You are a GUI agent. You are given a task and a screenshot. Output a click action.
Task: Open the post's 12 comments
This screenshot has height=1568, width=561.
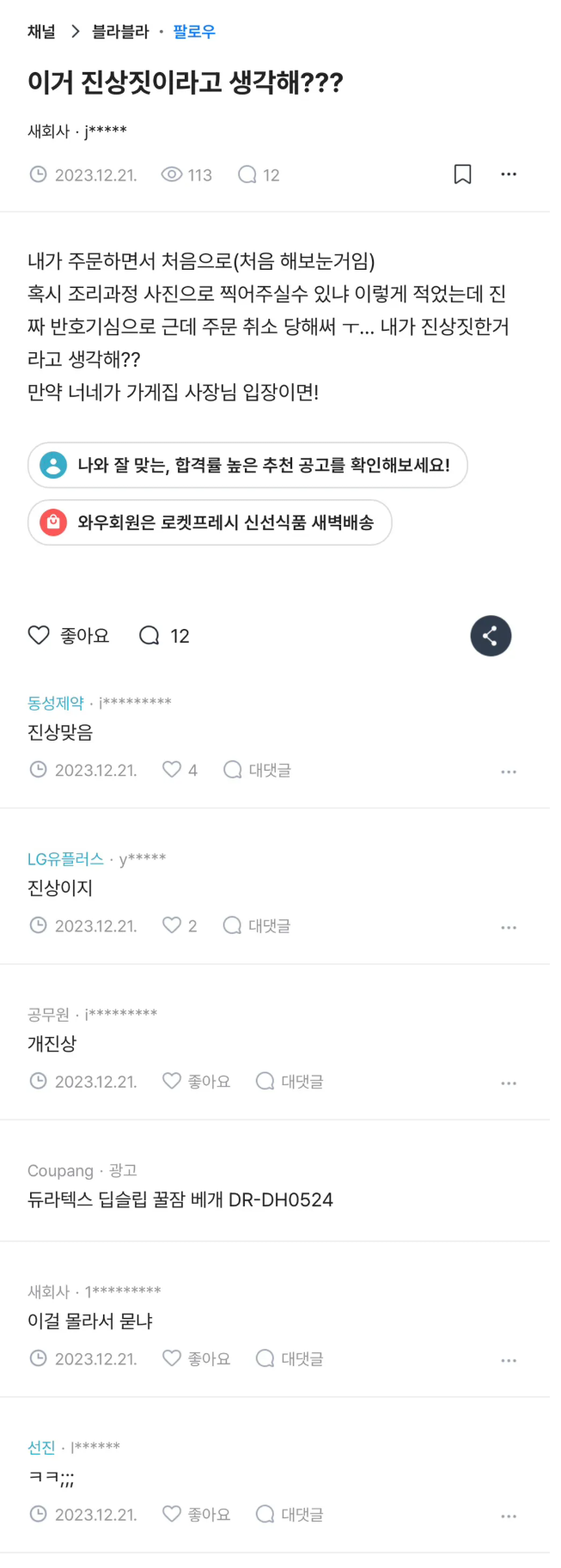164,636
